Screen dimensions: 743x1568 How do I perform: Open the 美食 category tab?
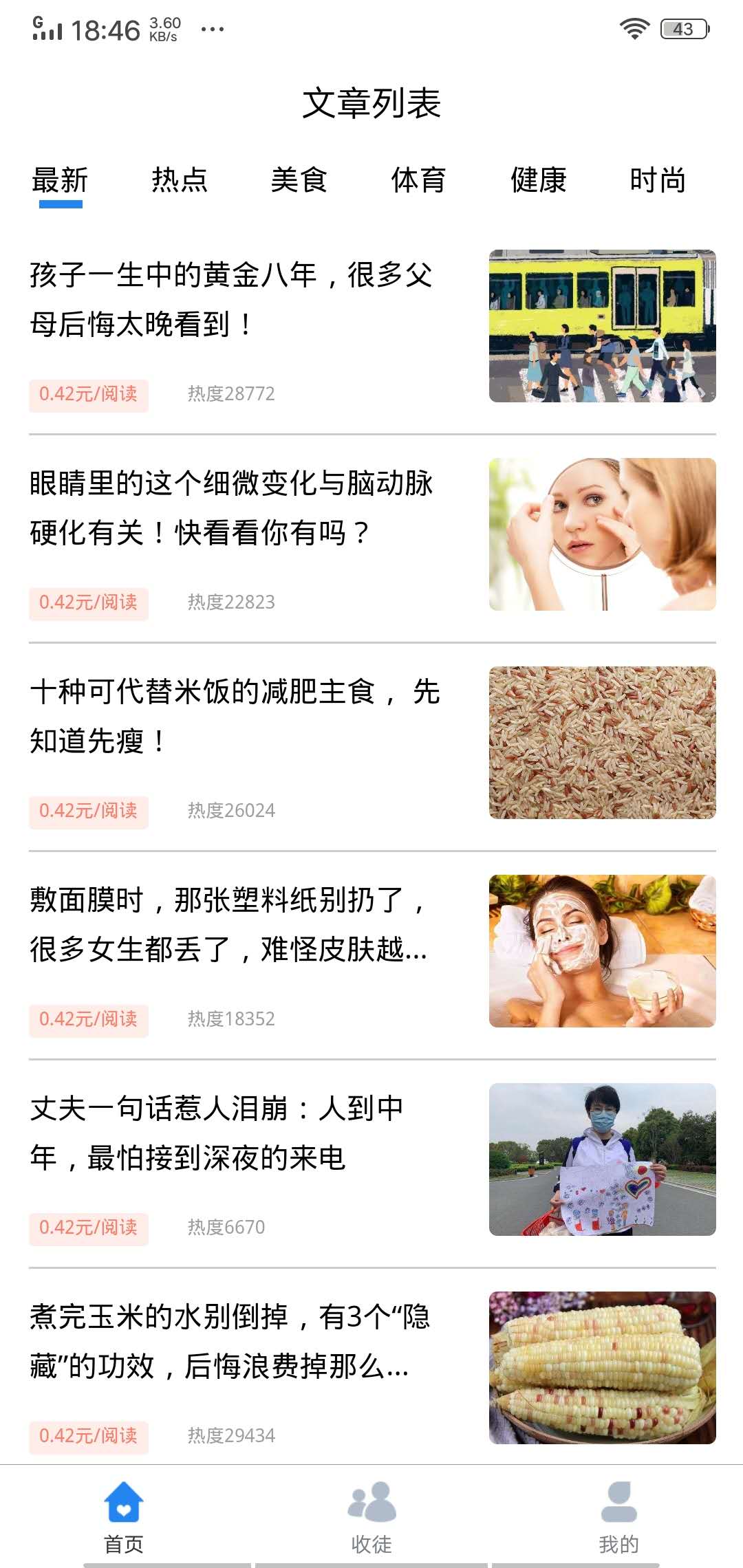300,180
